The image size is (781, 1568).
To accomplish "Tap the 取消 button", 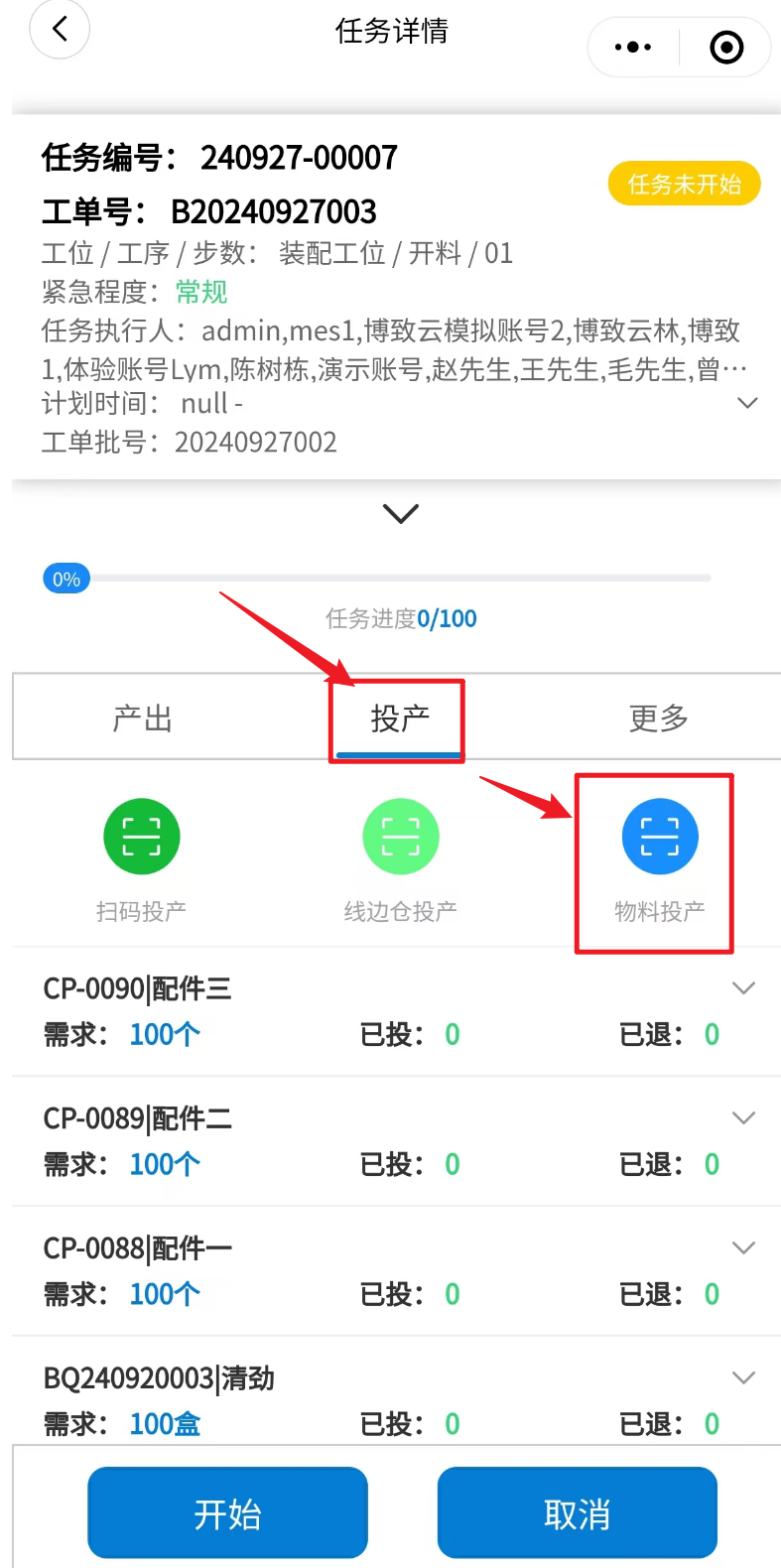I will click(577, 1513).
